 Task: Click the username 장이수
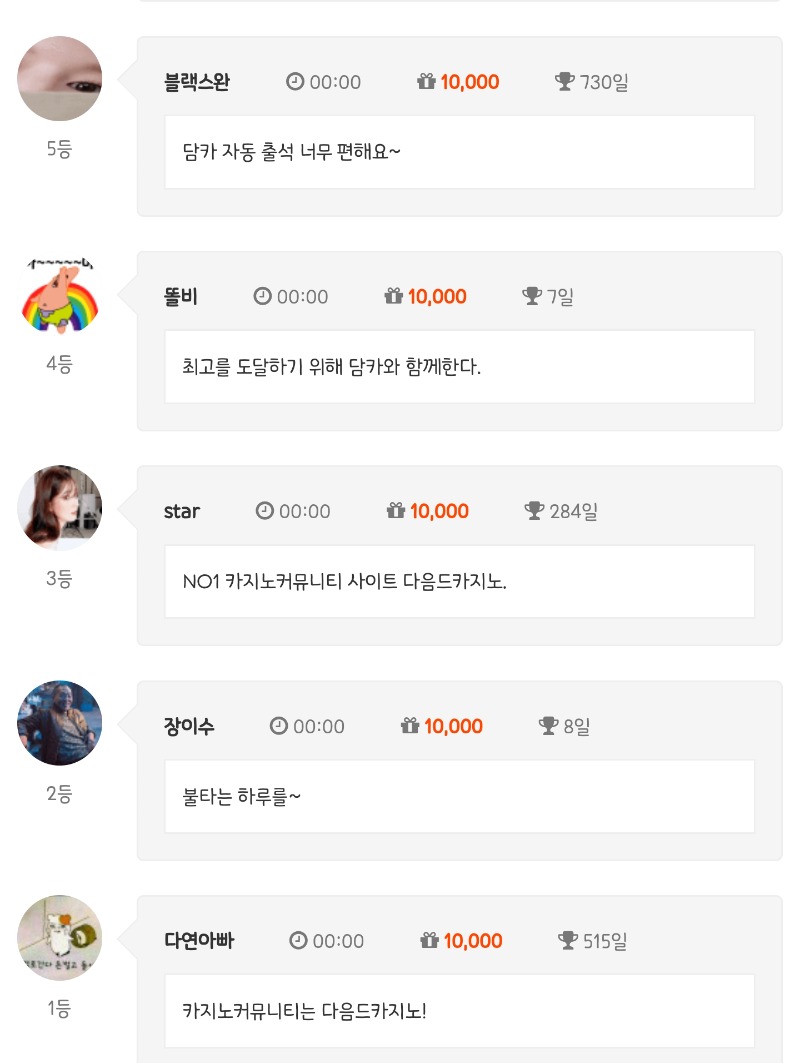pyautogui.click(x=188, y=726)
